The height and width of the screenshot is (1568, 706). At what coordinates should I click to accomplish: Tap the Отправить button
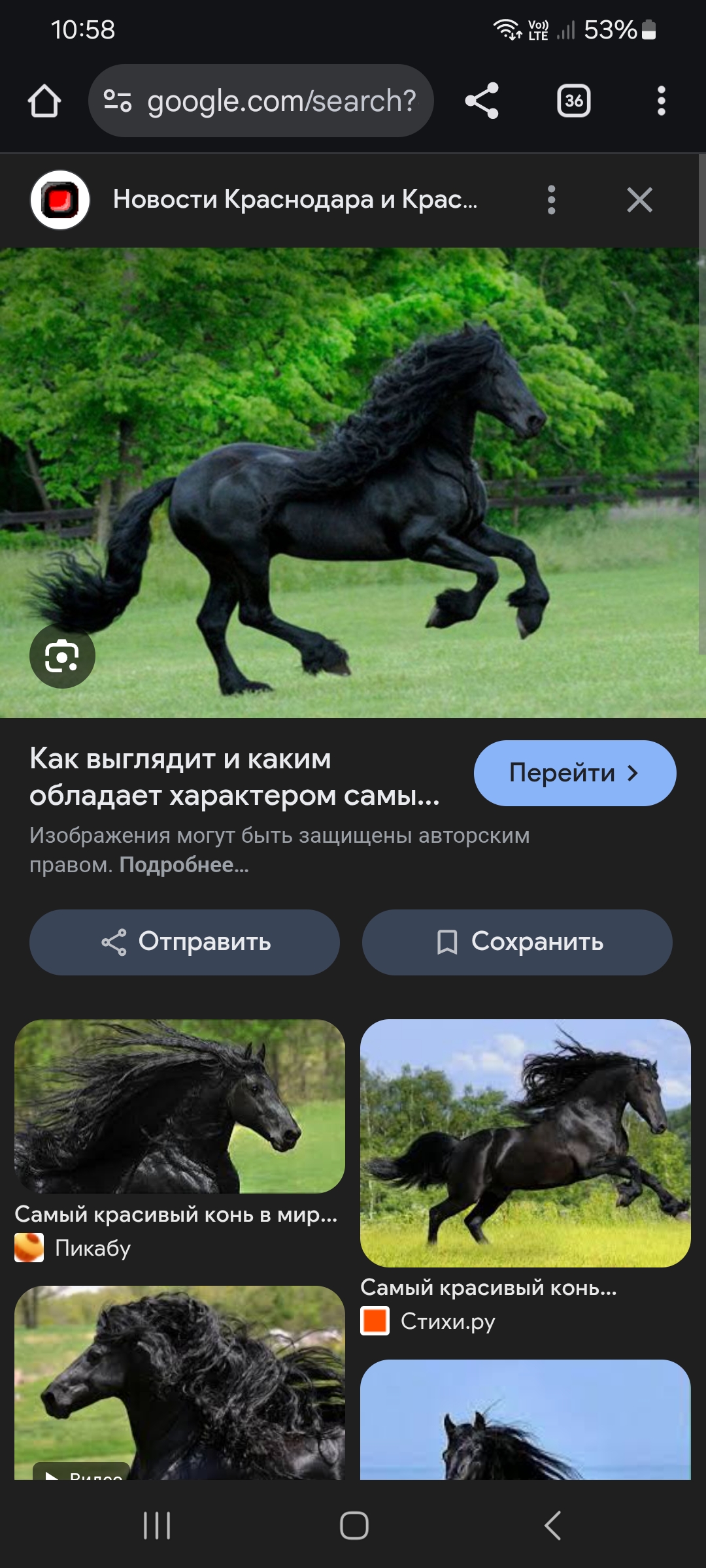click(x=184, y=942)
